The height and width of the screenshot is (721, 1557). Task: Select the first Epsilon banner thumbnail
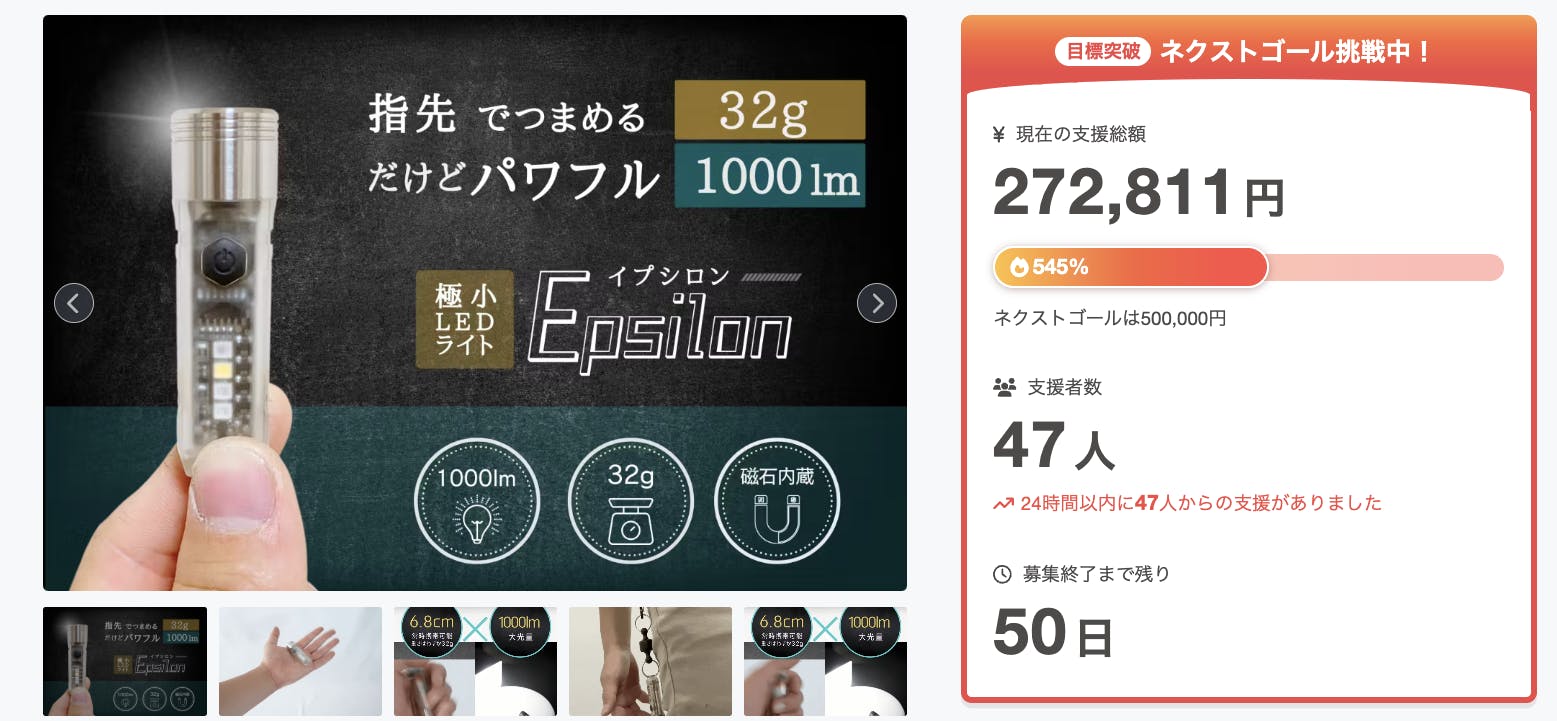point(125,661)
